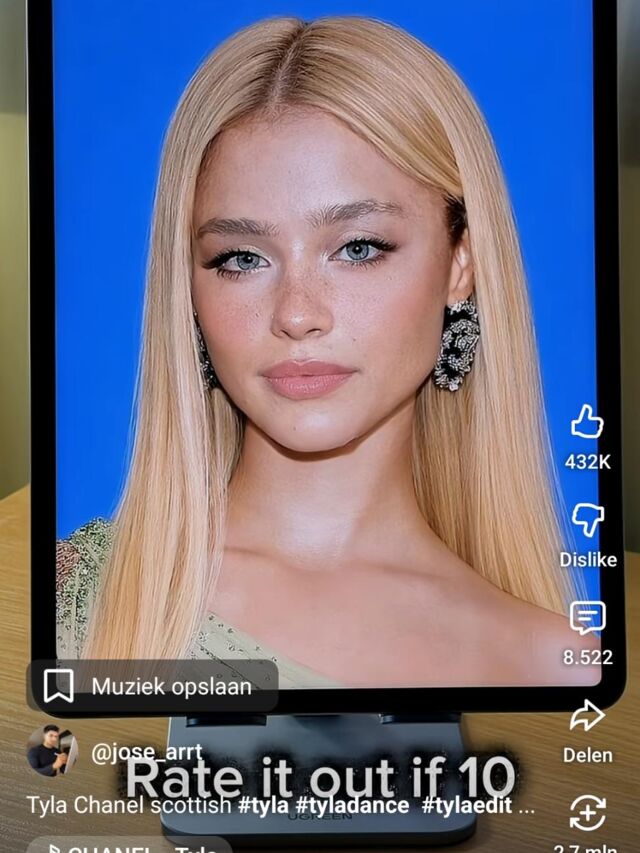This screenshot has width=640, height=853.
Task: Visit the @jose_arrt channel
Action: click(146, 752)
